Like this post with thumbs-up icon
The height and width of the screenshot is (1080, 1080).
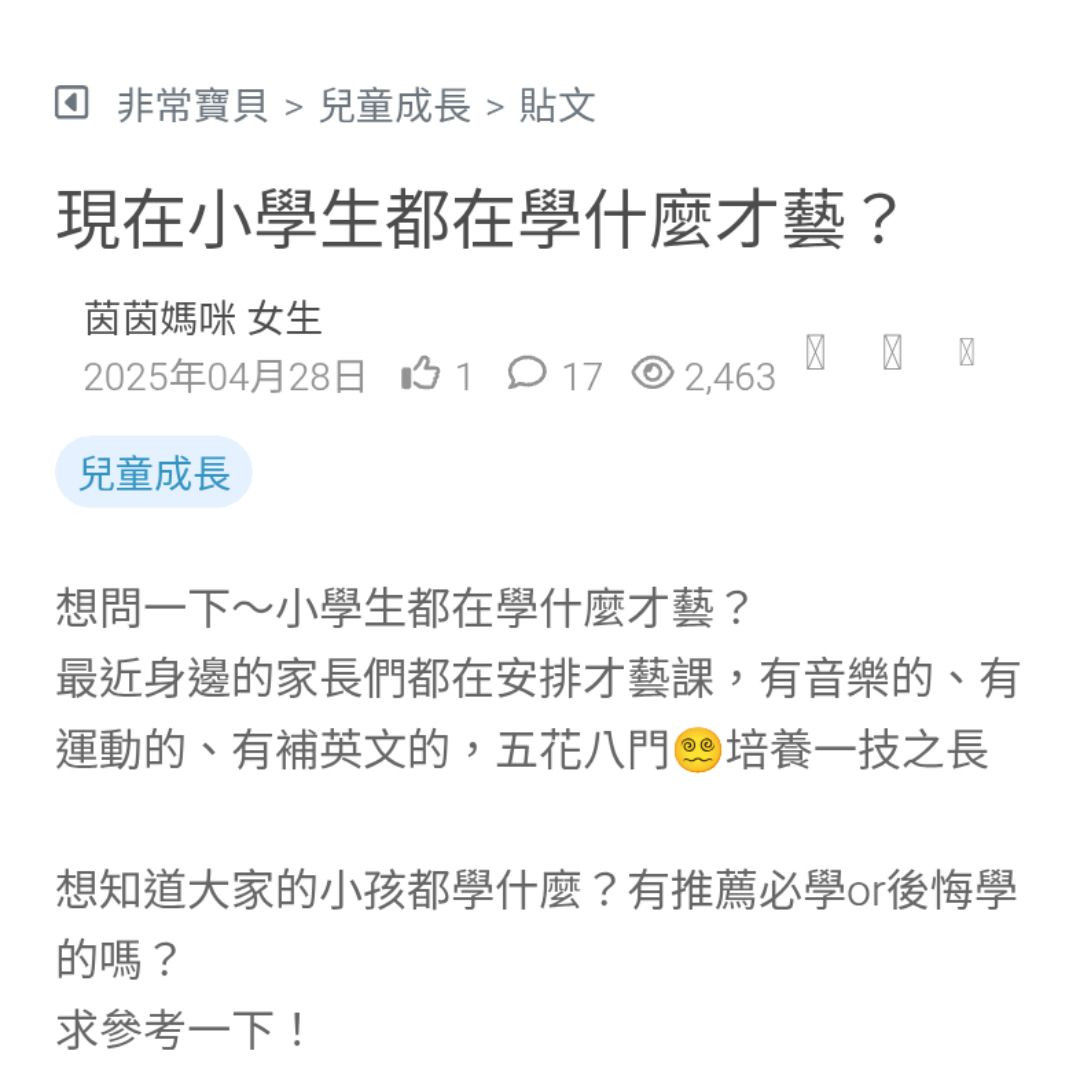tap(420, 375)
